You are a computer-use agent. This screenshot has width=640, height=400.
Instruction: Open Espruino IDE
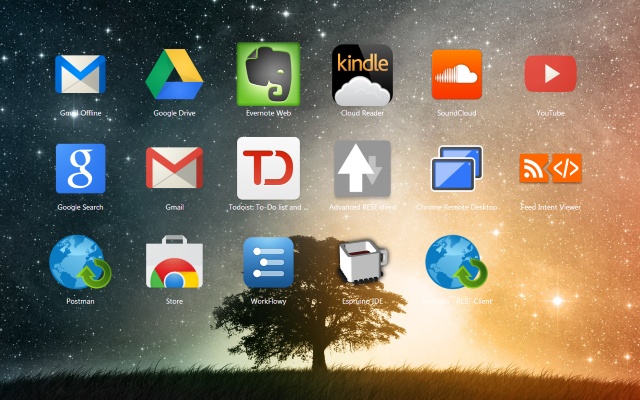[362, 261]
